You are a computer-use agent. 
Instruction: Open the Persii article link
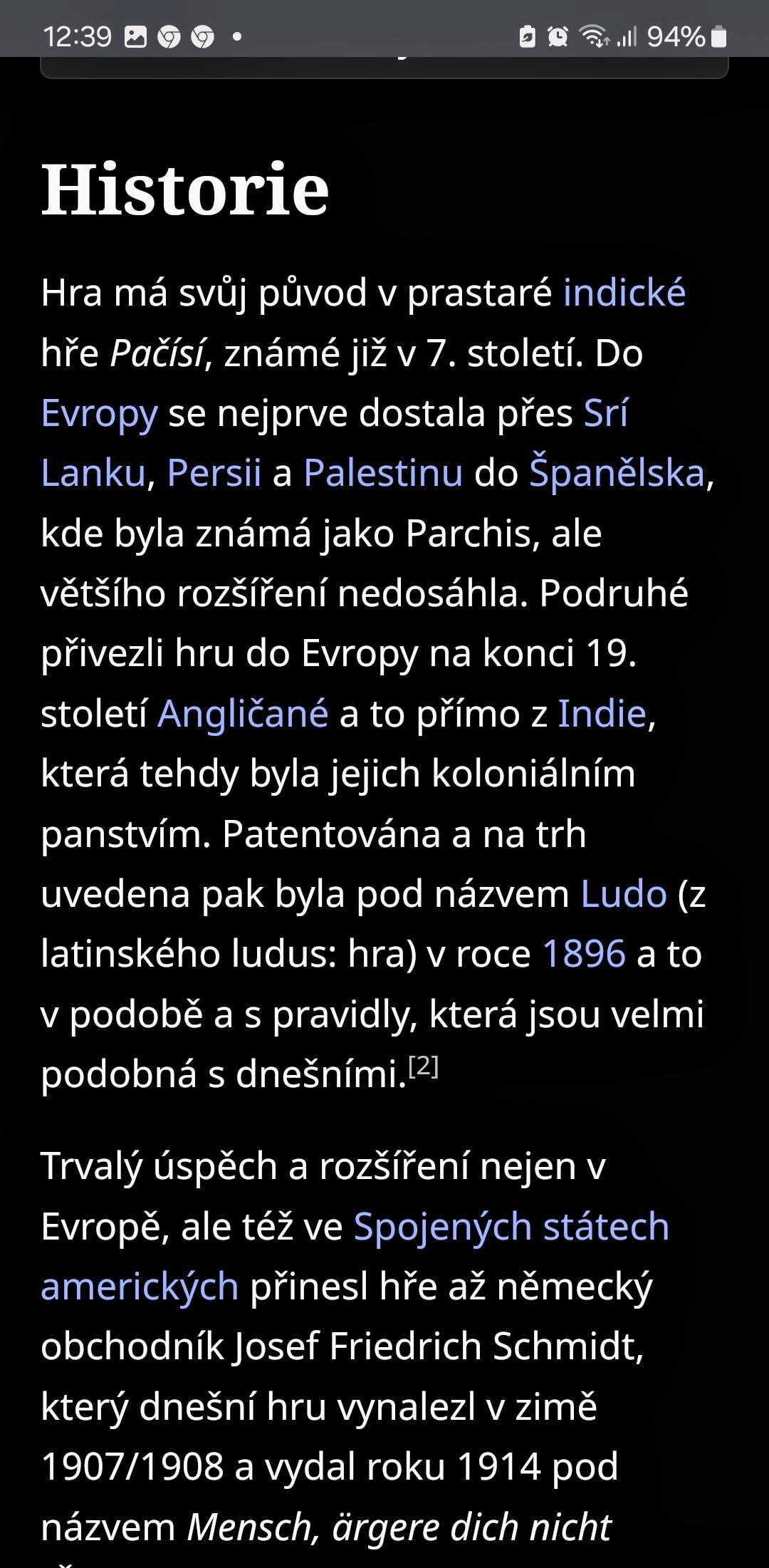[214, 473]
